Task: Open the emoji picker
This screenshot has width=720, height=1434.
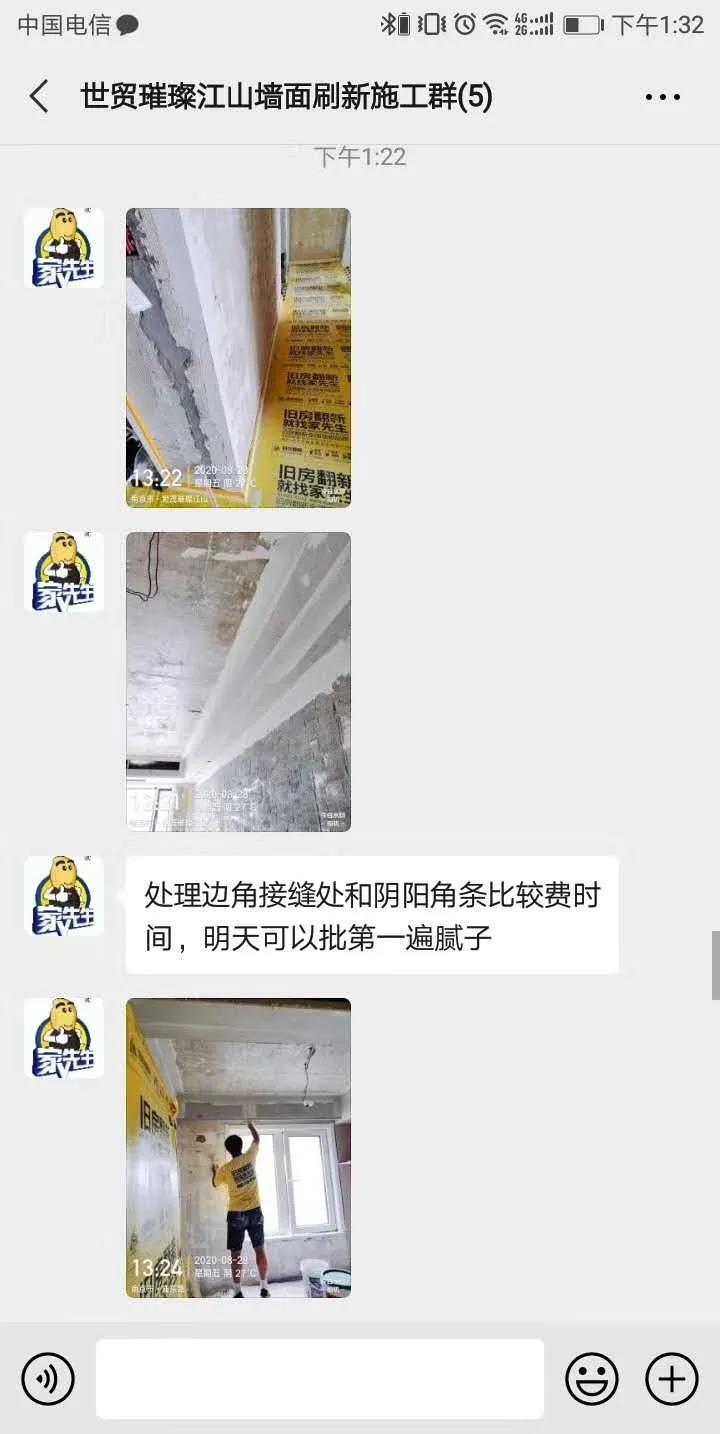Action: pos(592,1379)
